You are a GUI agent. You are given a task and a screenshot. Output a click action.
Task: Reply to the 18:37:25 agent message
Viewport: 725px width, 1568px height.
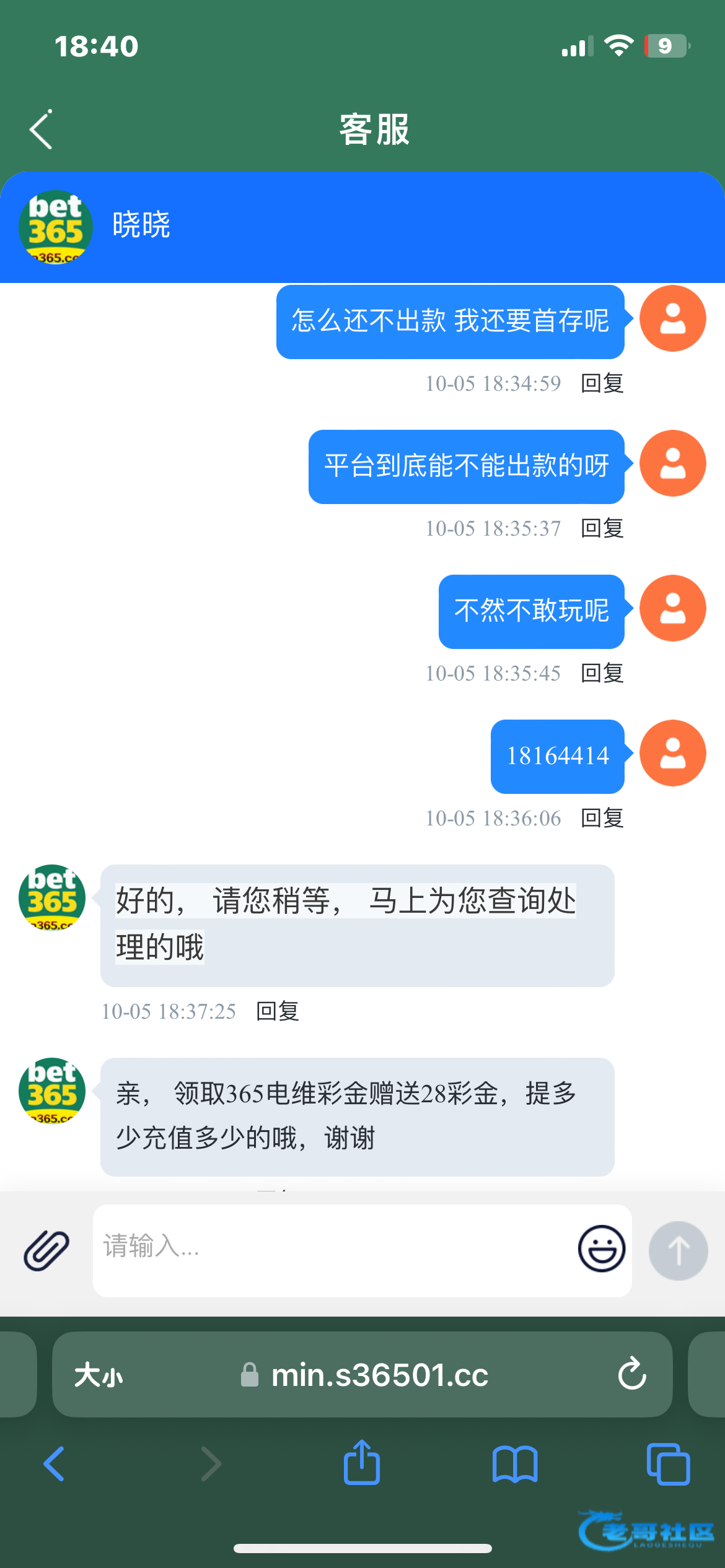tap(278, 1011)
